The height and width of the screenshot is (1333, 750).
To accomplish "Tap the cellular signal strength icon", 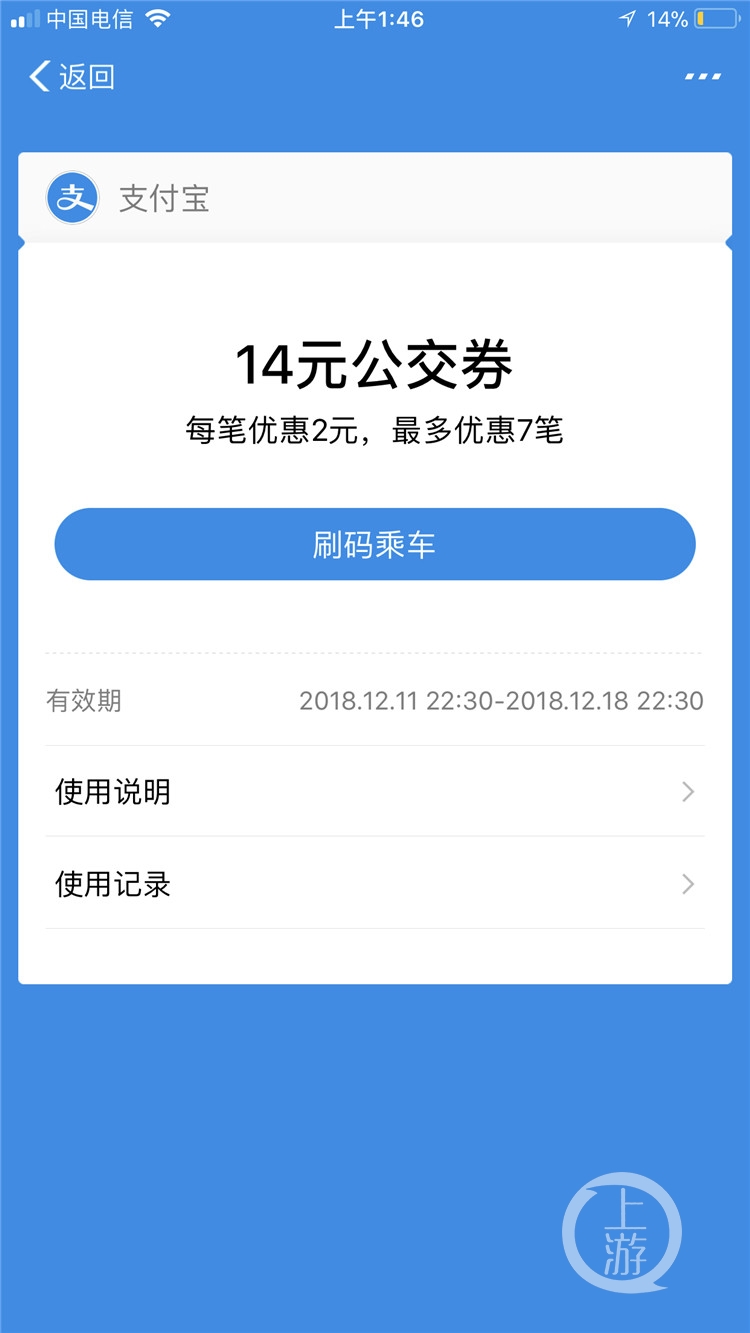I will [22, 16].
